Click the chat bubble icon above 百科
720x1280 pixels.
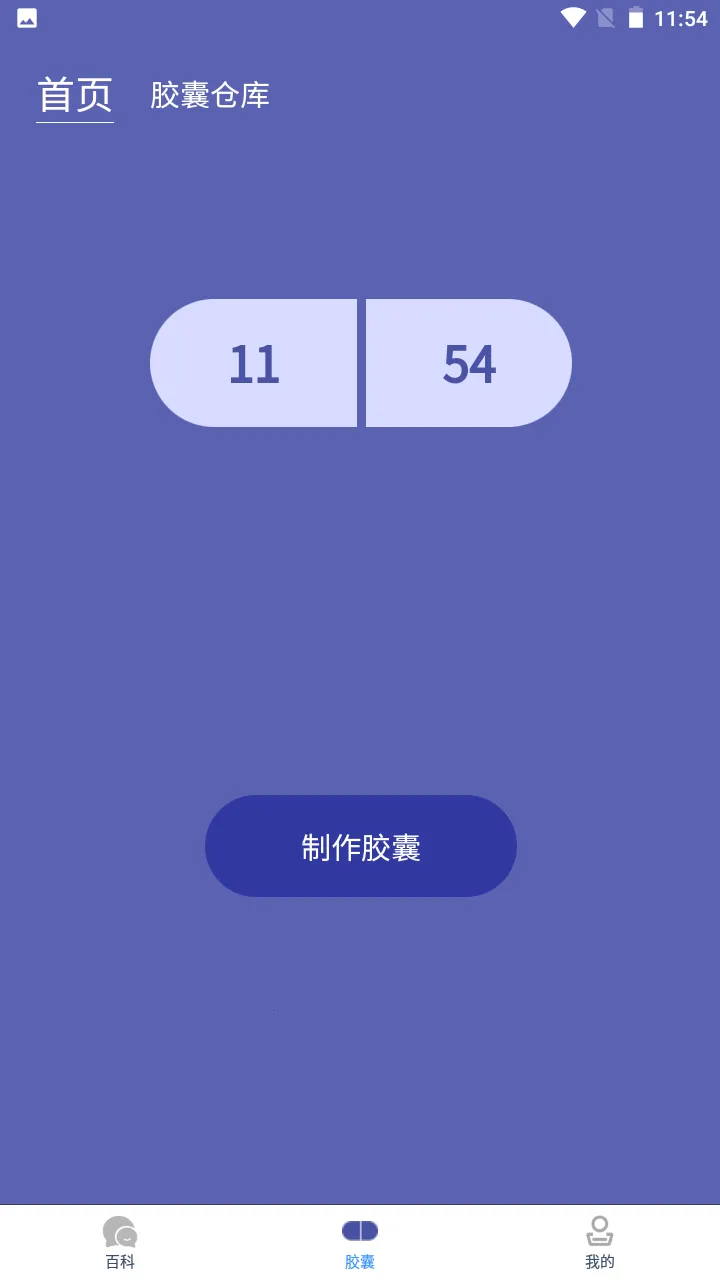[120, 1231]
